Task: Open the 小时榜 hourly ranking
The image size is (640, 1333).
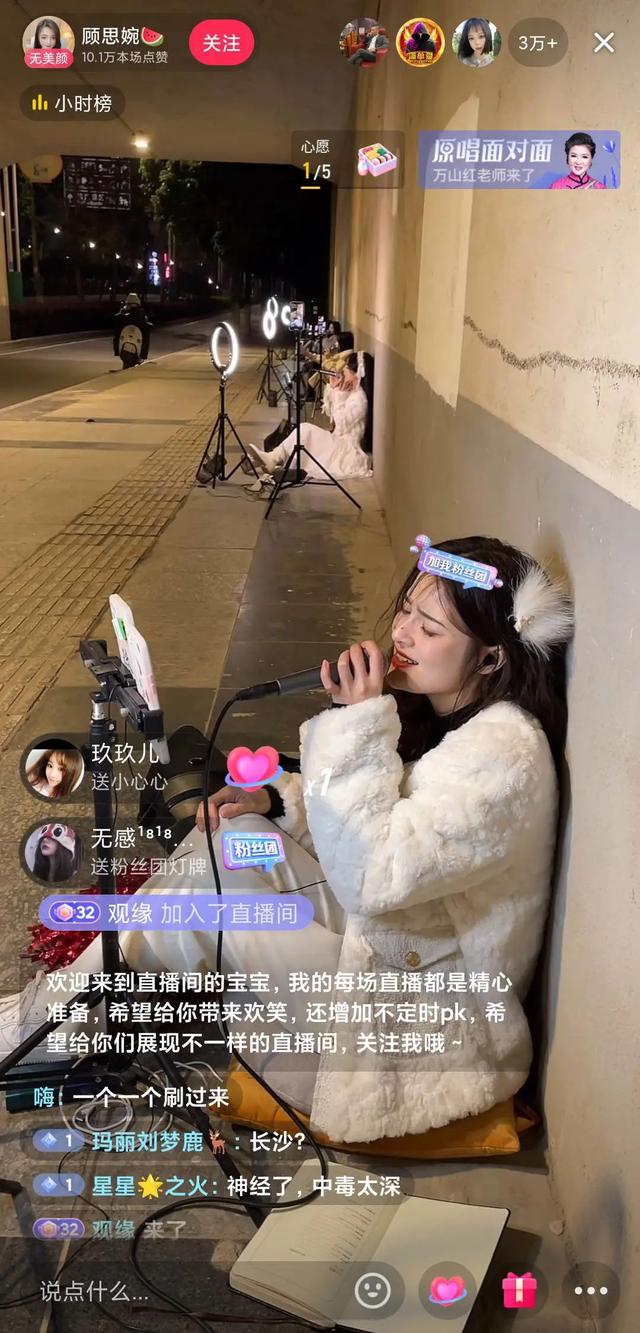Action: pyautogui.click(x=72, y=103)
